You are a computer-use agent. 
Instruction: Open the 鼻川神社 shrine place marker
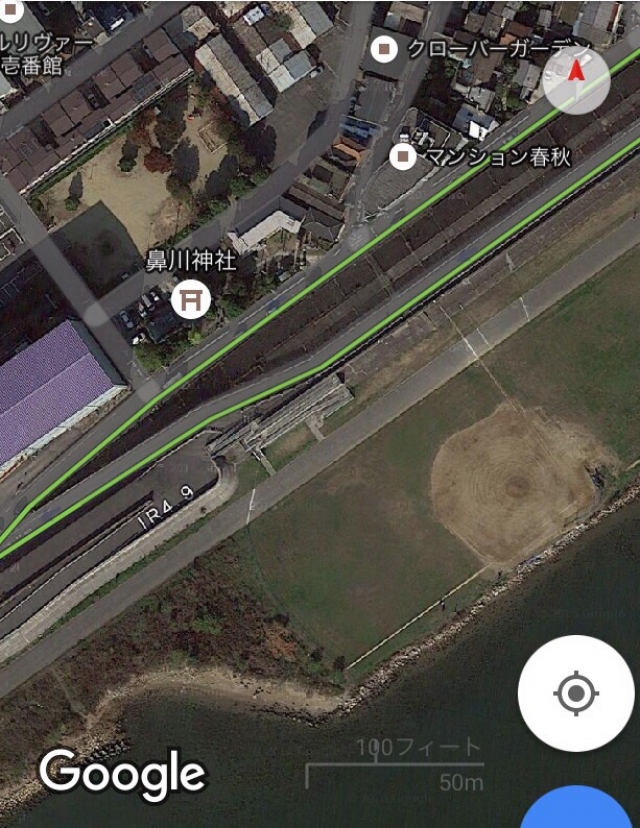click(190, 298)
